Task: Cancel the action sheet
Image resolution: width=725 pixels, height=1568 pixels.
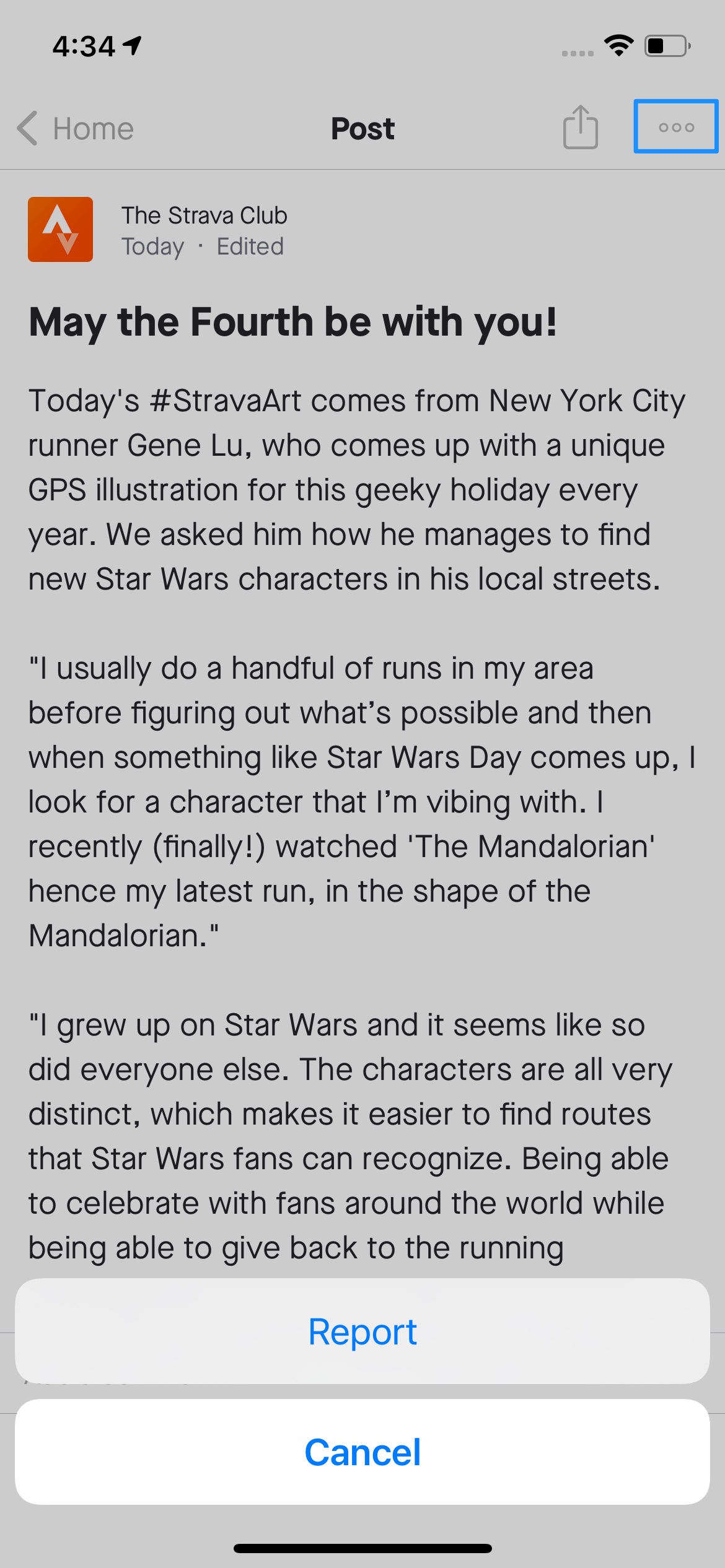Action: [362, 1452]
